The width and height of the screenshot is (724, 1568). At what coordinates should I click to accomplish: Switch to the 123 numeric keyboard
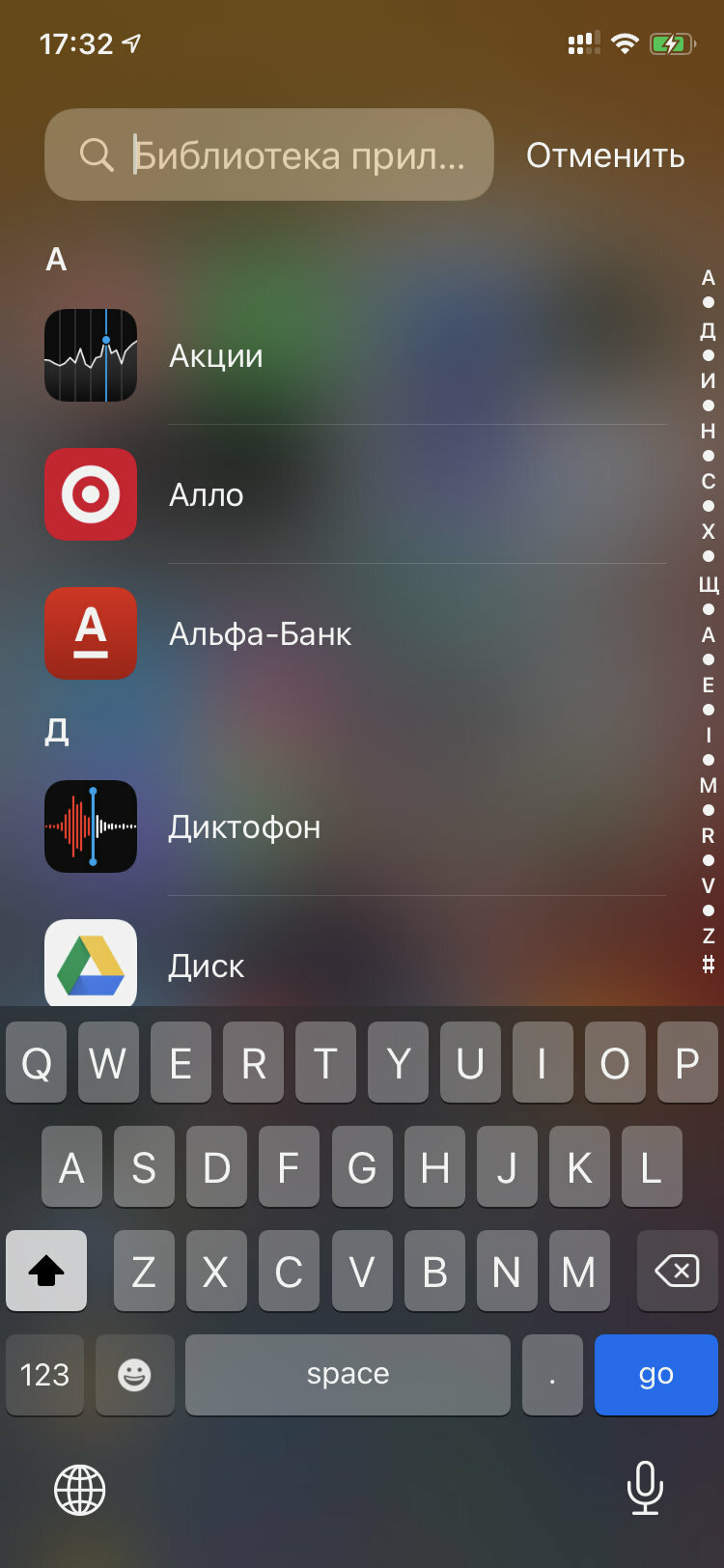44,1375
